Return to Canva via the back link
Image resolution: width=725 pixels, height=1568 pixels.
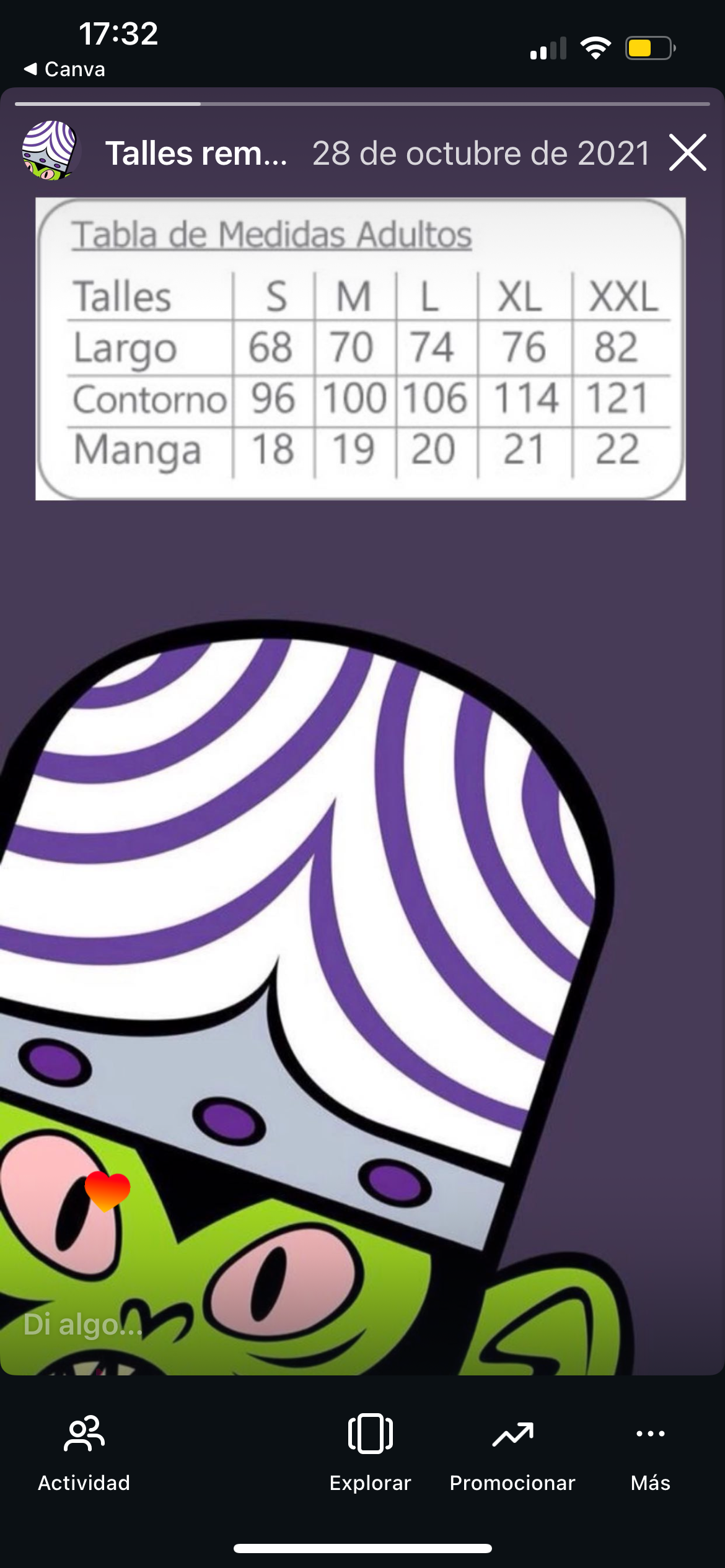pos(64,69)
